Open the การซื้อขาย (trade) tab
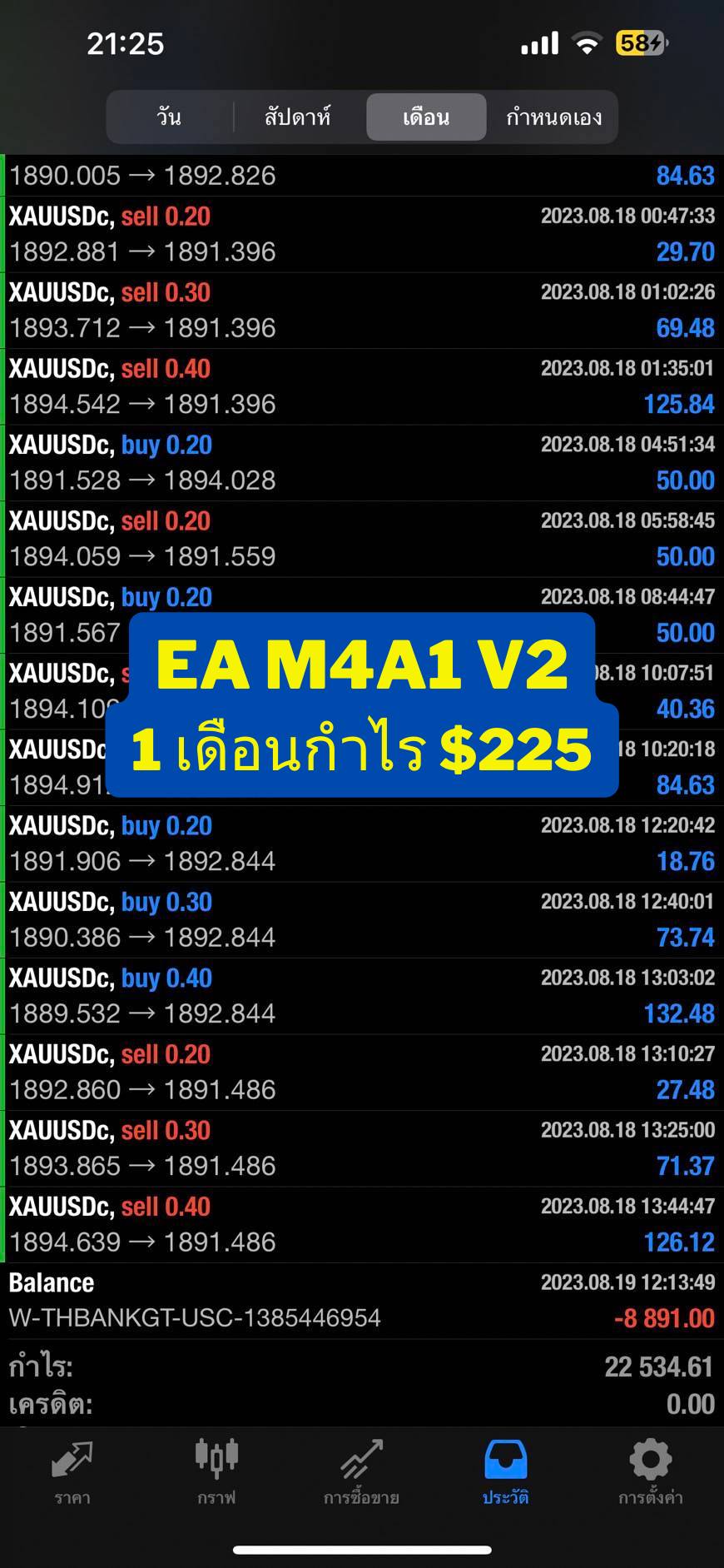The height and width of the screenshot is (1568, 724). (361, 1473)
